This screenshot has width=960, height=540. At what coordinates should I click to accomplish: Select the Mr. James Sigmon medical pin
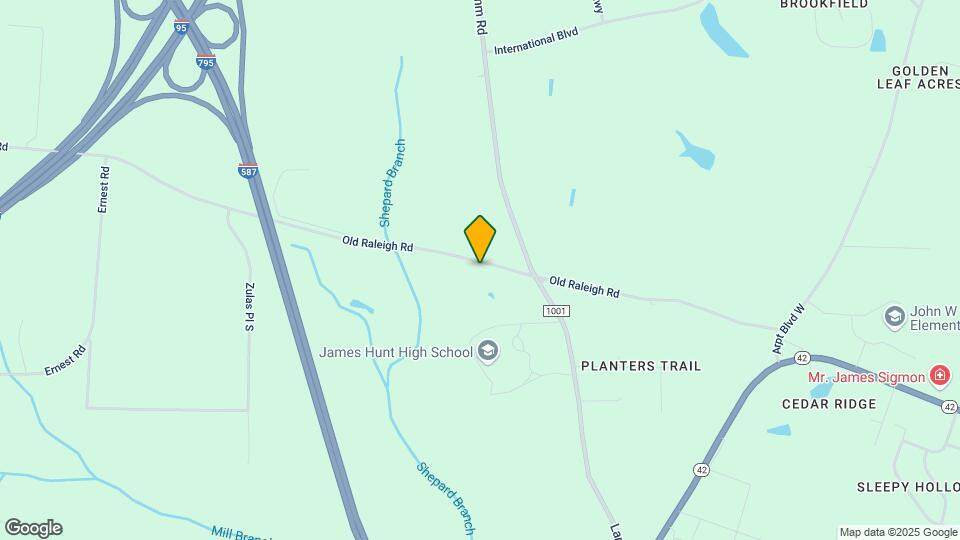(x=939, y=377)
